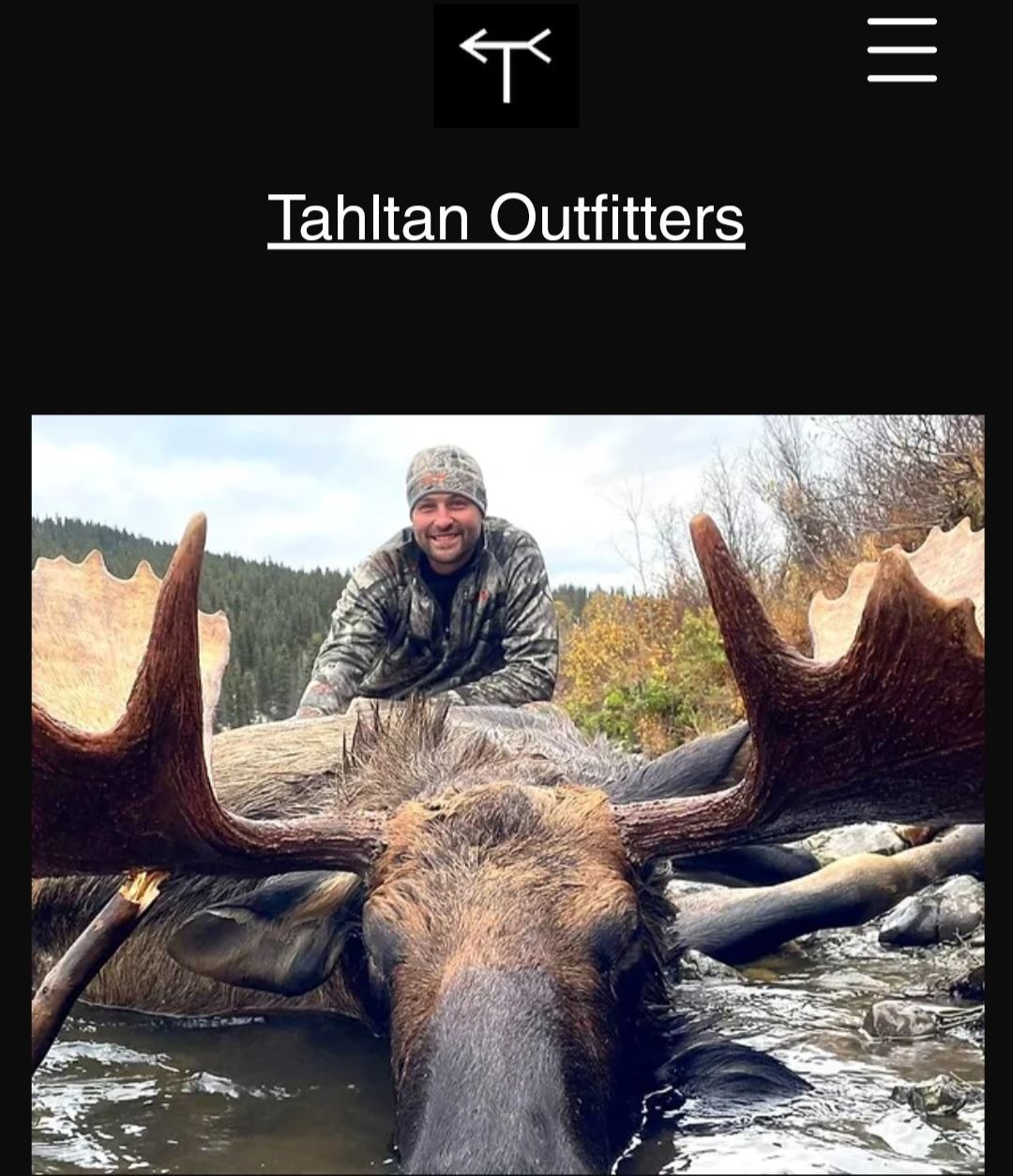Open the hamburger navigation menu
The width and height of the screenshot is (1013, 1176).
pos(901,50)
